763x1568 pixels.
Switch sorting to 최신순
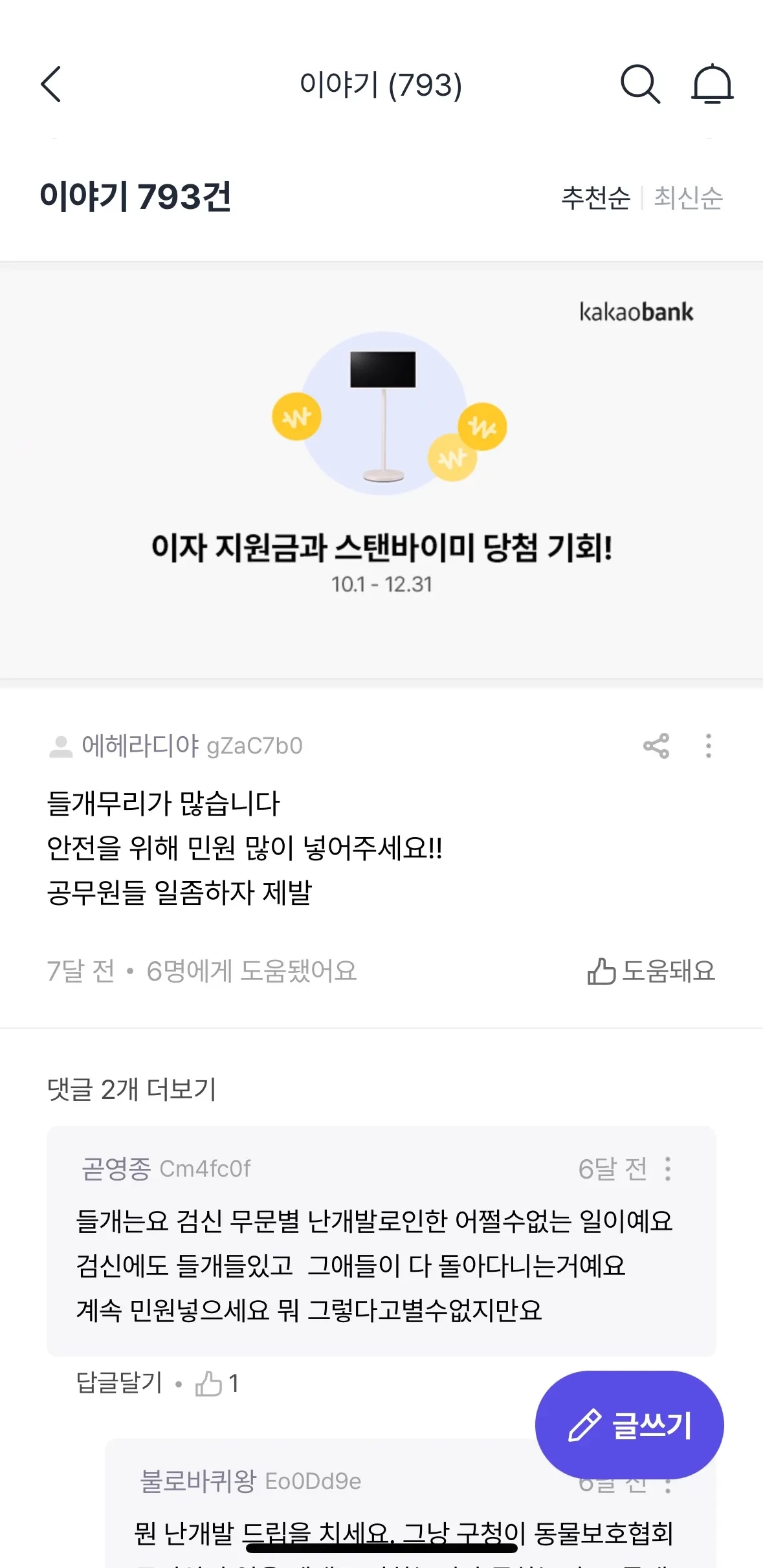pos(688,198)
